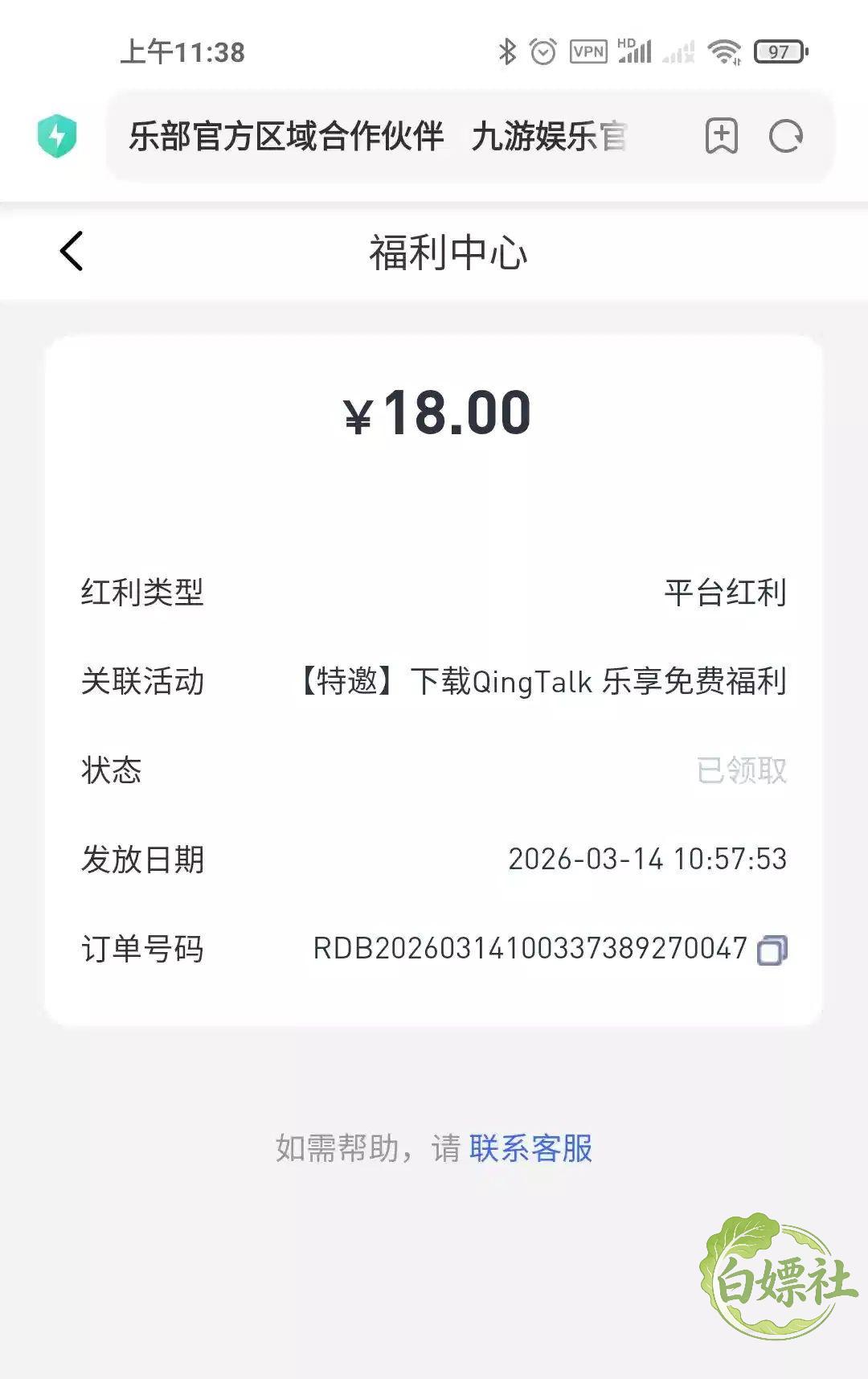Open the 联系客服 link
Viewport: 868px width, 1379px height.
[530, 1148]
